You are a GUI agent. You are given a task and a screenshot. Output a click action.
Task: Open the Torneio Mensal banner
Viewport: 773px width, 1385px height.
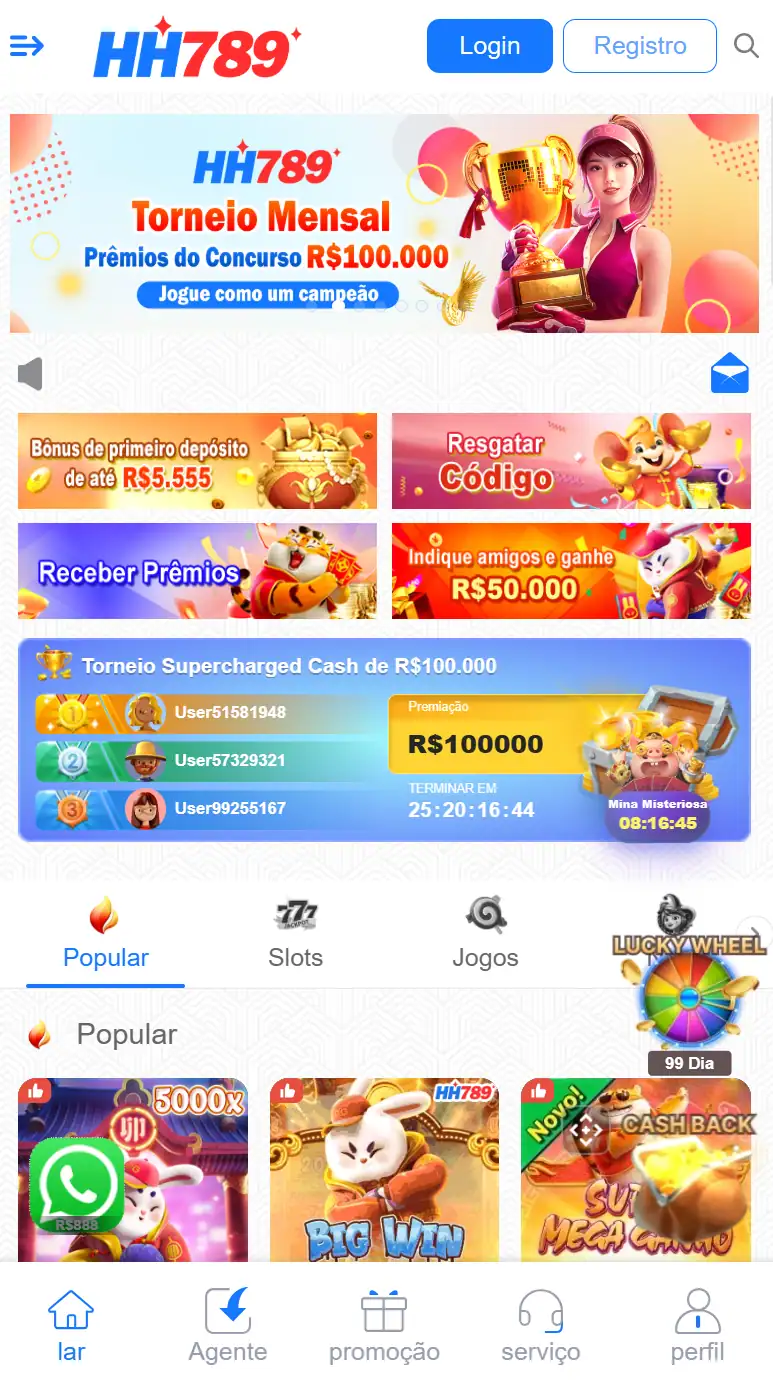384,222
